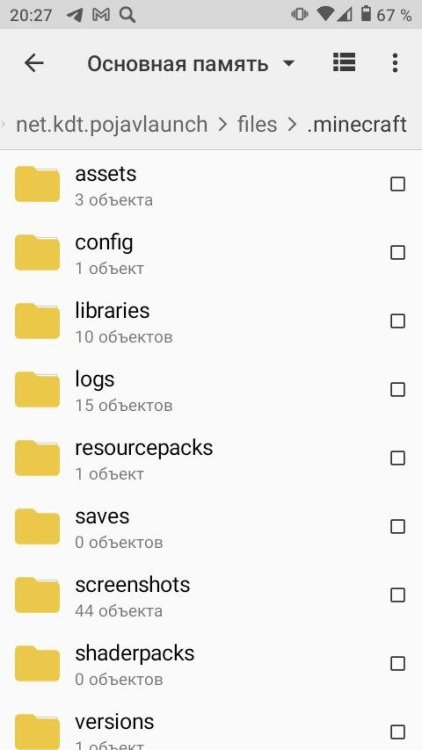Jump to net.kdt.pojavlaunch in the breadcrumb
The image size is (422, 750).
click(112, 124)
